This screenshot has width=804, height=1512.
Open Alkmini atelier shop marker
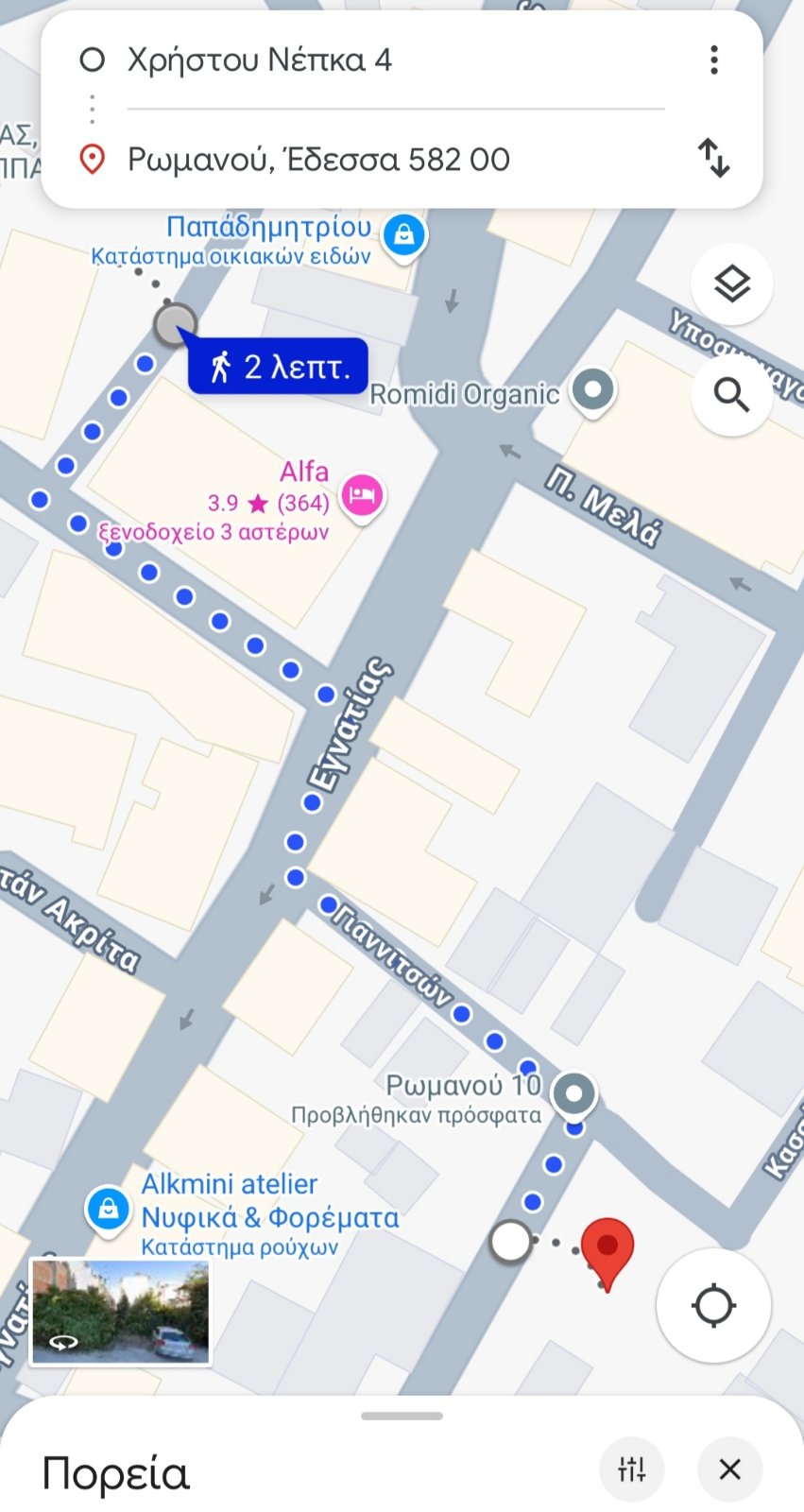point(109,1210)
